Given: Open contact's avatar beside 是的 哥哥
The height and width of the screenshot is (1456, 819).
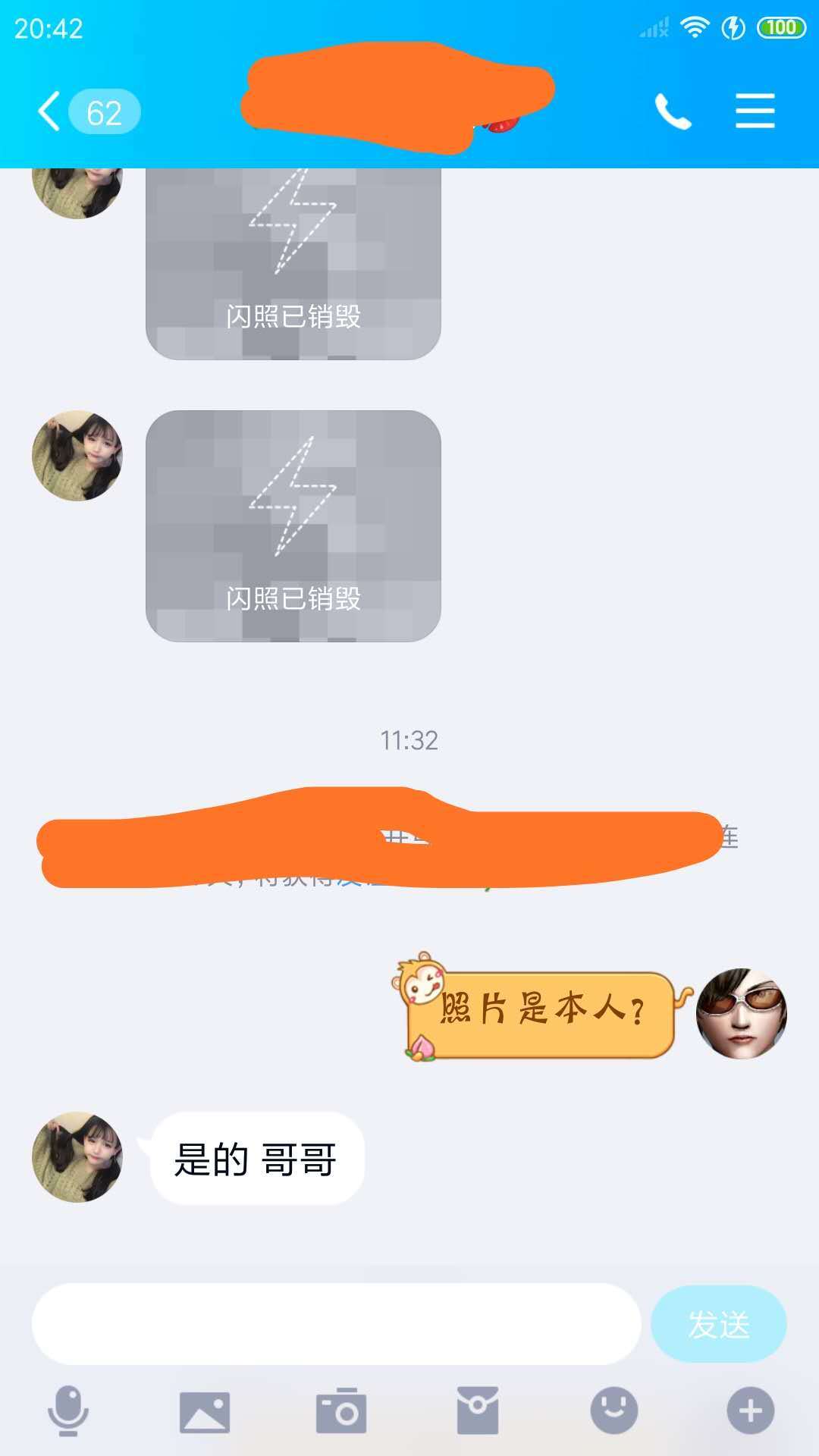Looking at the screenshot, I should [77, 1157].
